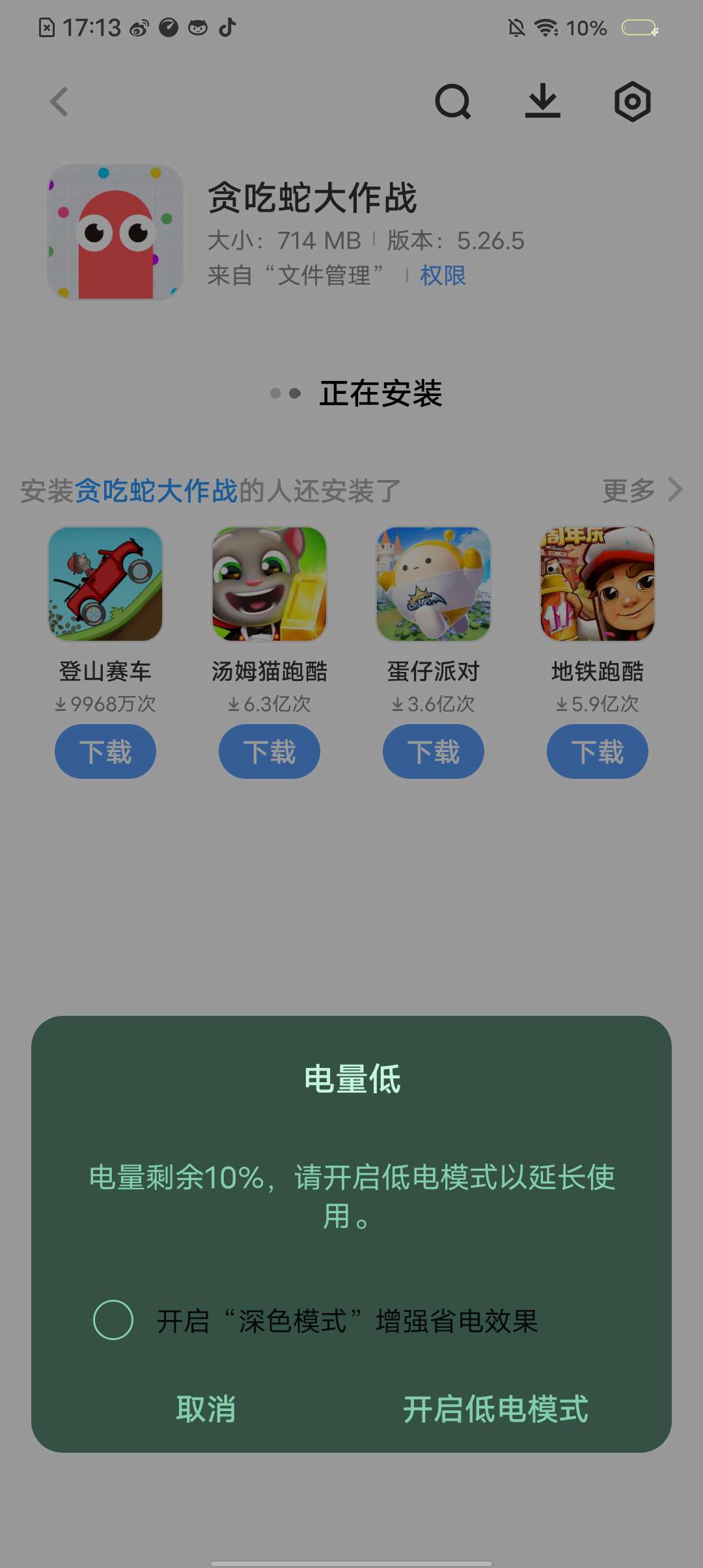Open the settings hexagon icon
The image size is (703, 1568).
point(632,102)
